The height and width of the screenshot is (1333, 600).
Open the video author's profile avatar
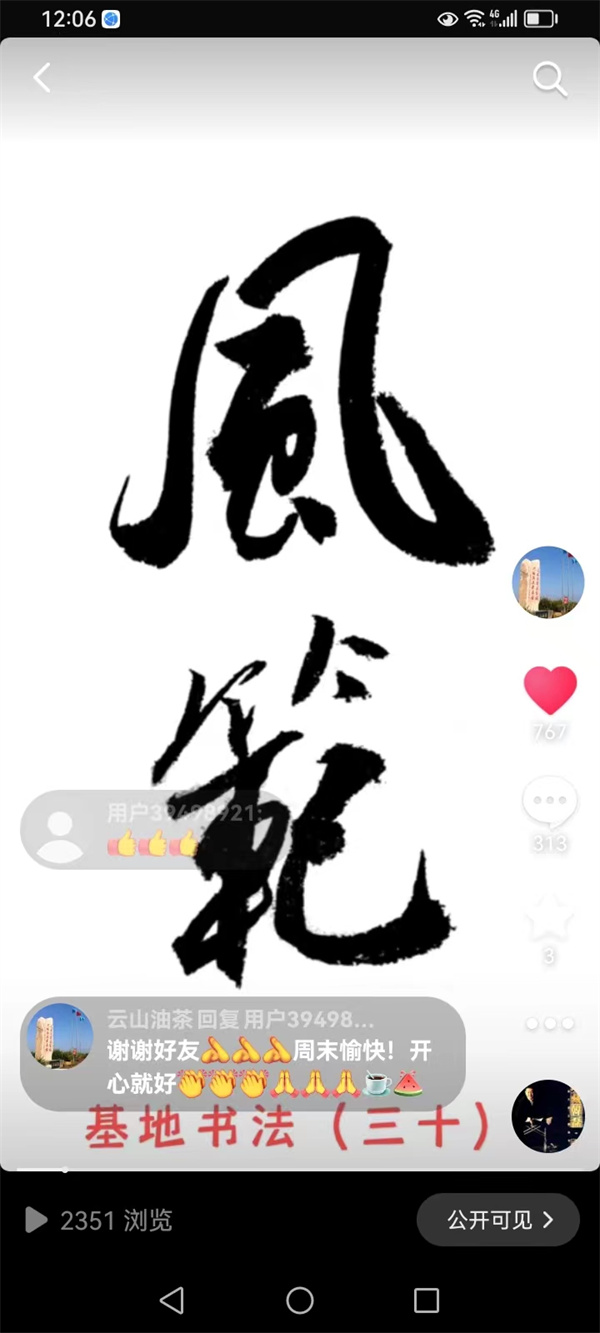[x=548, y=581]
